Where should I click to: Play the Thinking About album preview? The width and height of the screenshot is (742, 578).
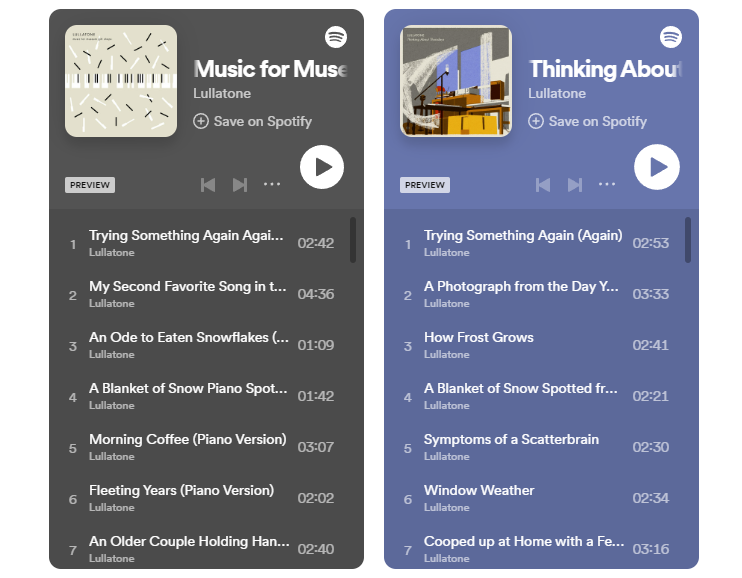coord(657,167)
